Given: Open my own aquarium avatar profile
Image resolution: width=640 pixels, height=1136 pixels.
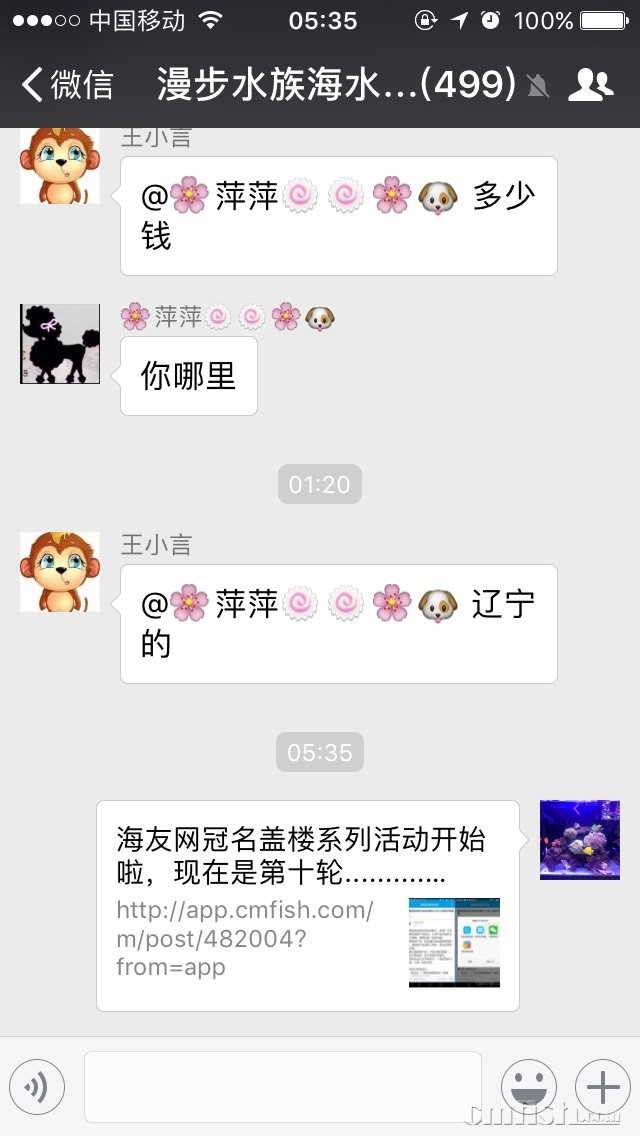Looking at the screenshot, I should (x=579, y=840).
